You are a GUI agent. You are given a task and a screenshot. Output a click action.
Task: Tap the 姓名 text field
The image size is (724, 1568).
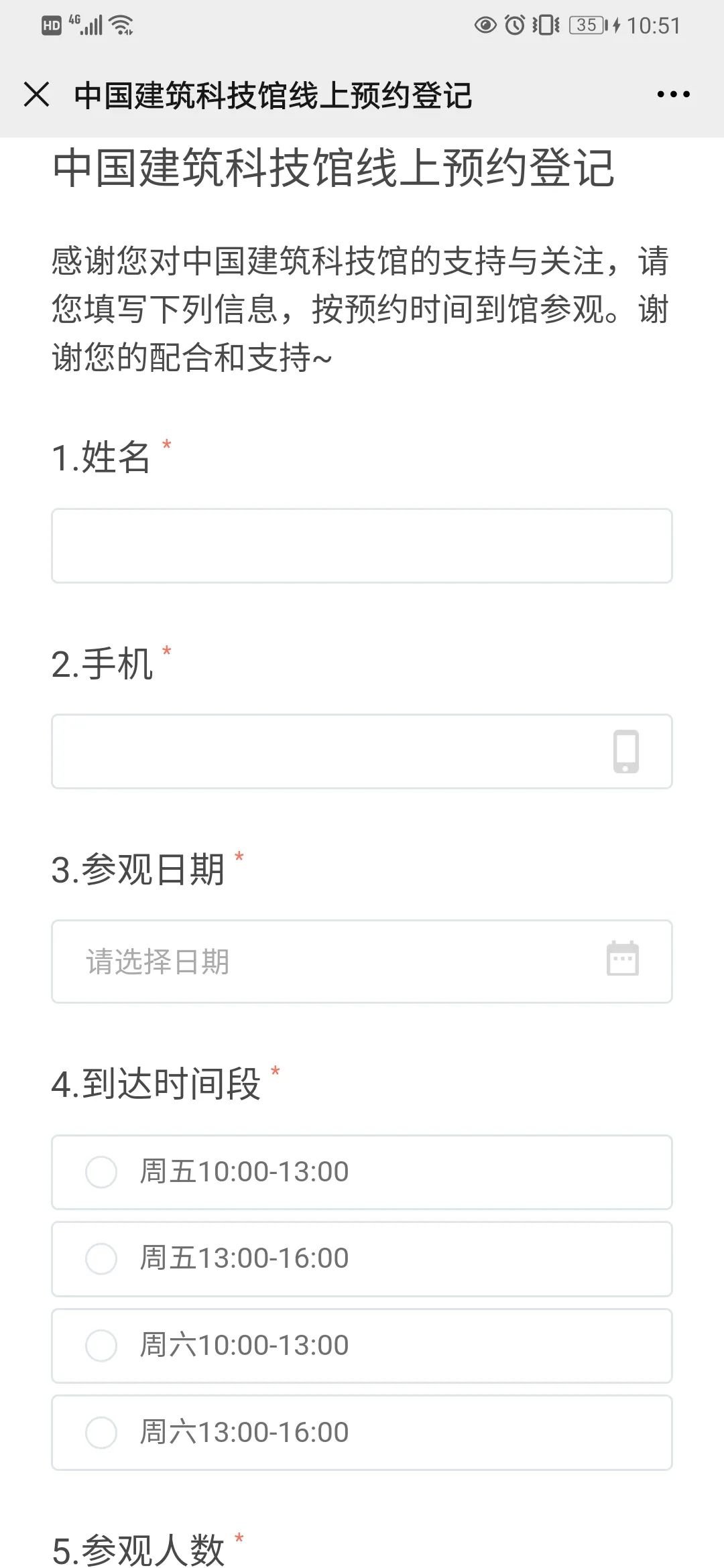362,545
